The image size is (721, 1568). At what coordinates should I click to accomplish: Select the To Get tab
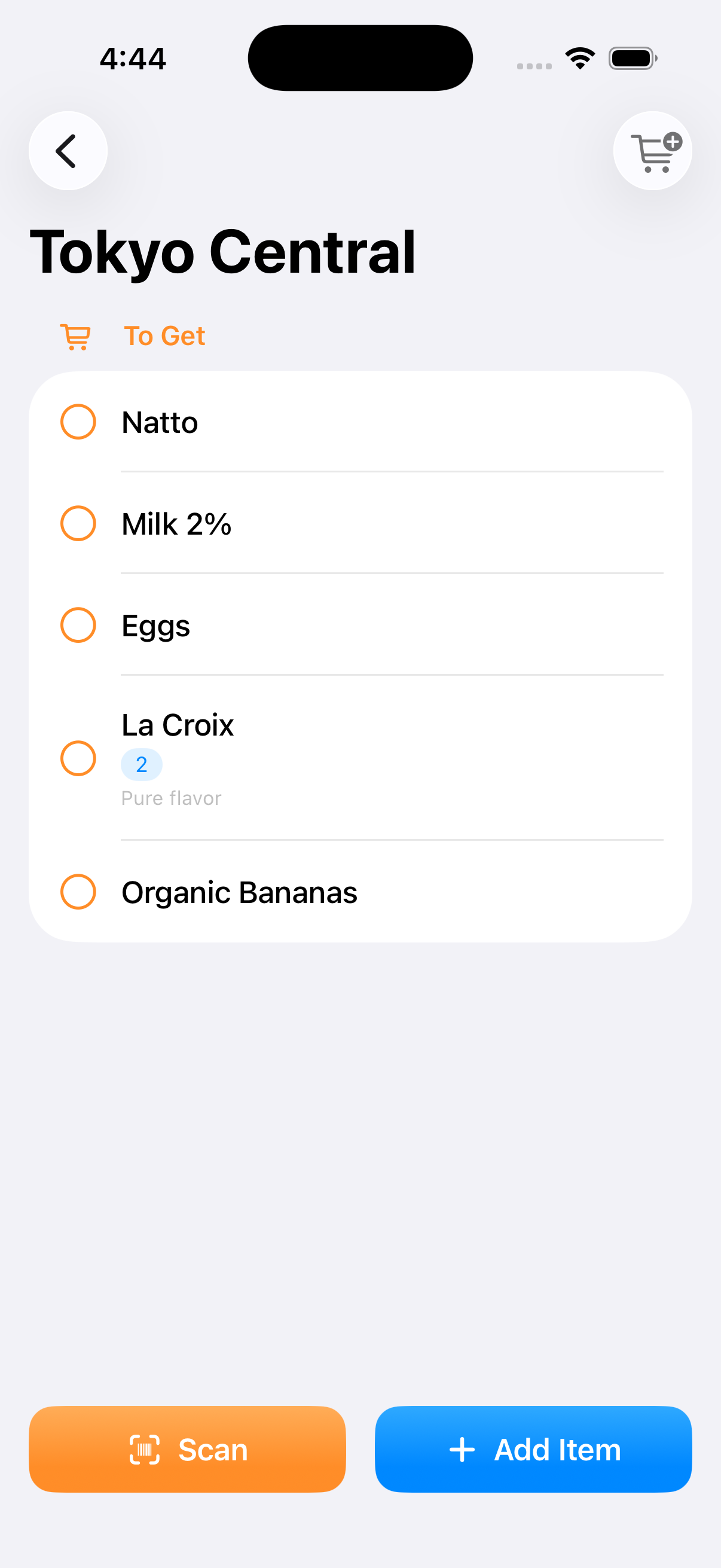pos(163,335)
